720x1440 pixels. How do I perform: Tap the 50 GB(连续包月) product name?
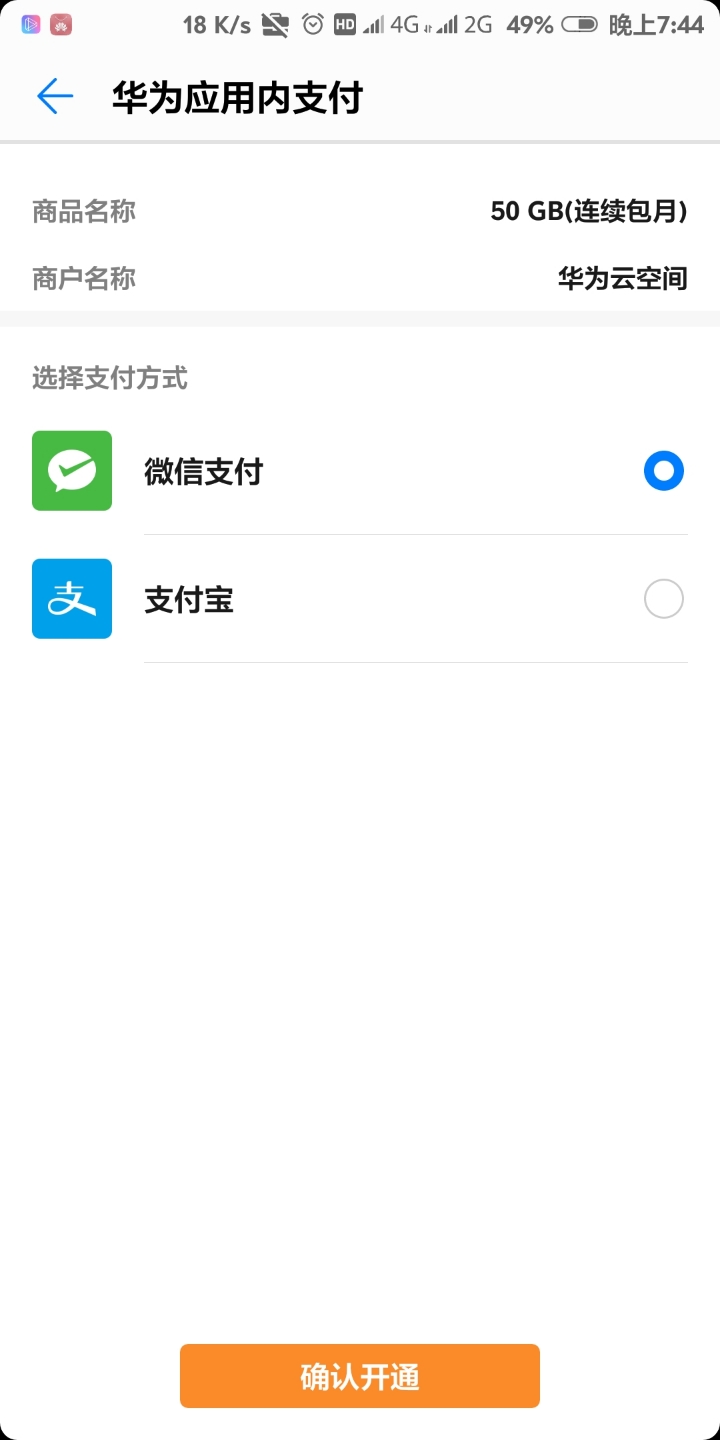point(588,211)
